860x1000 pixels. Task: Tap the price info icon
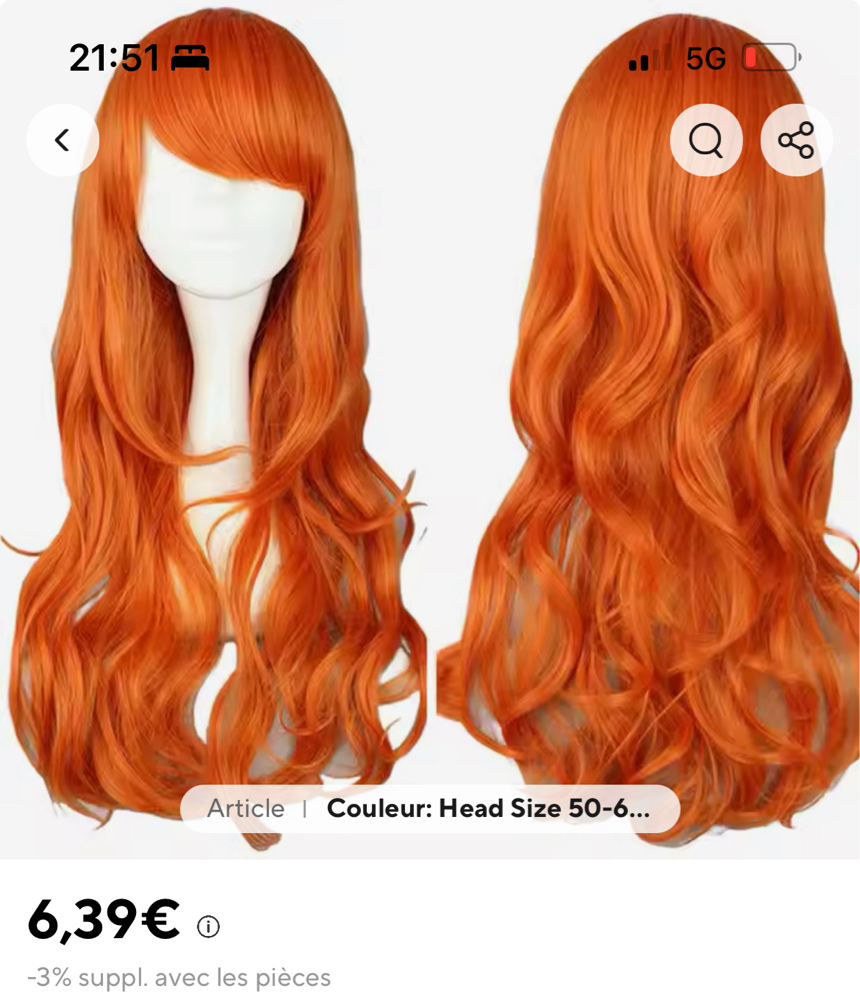coord(208,927)
